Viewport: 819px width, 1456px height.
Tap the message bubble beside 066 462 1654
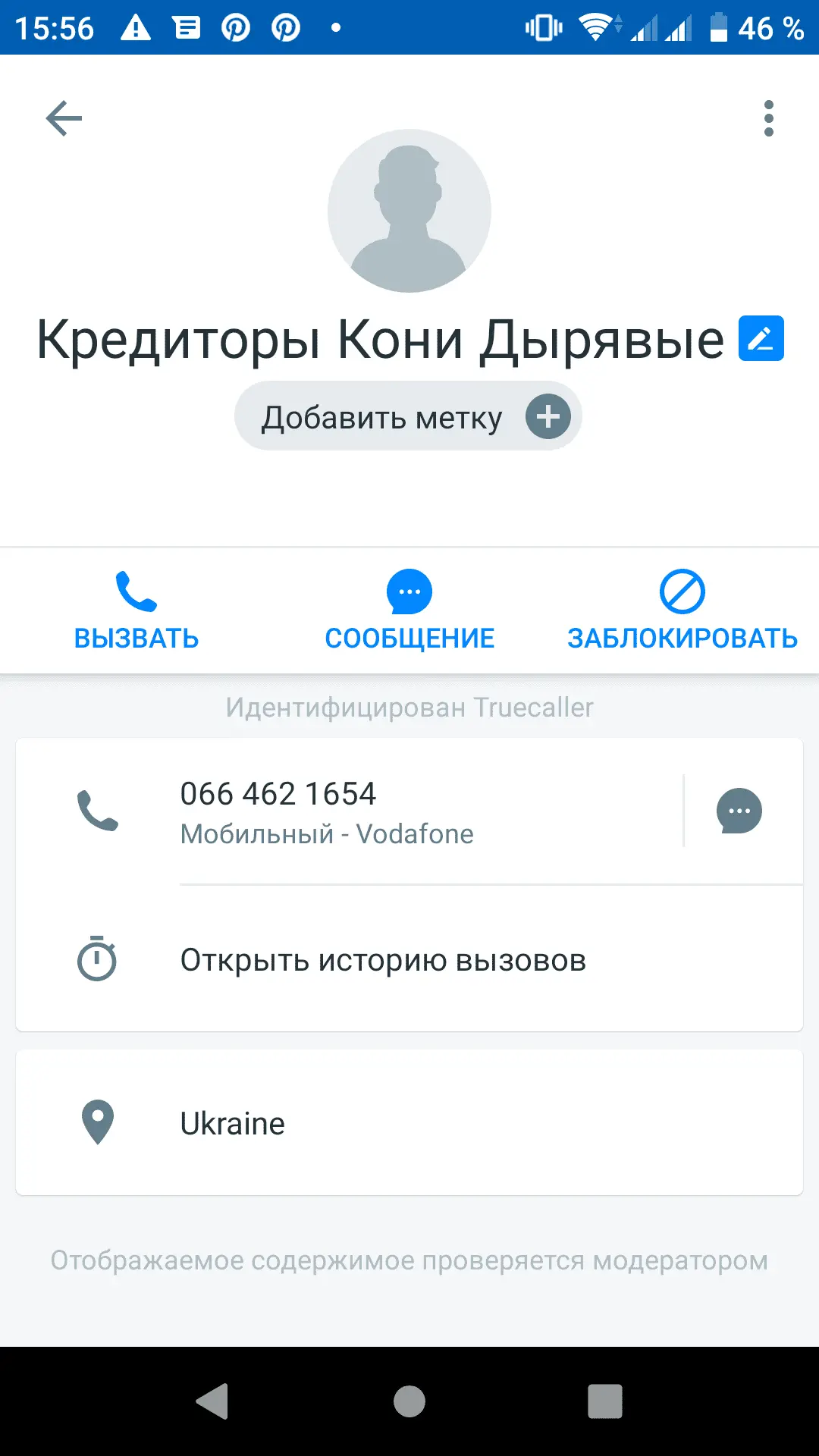pyautogui.click(x=739, y=811)
